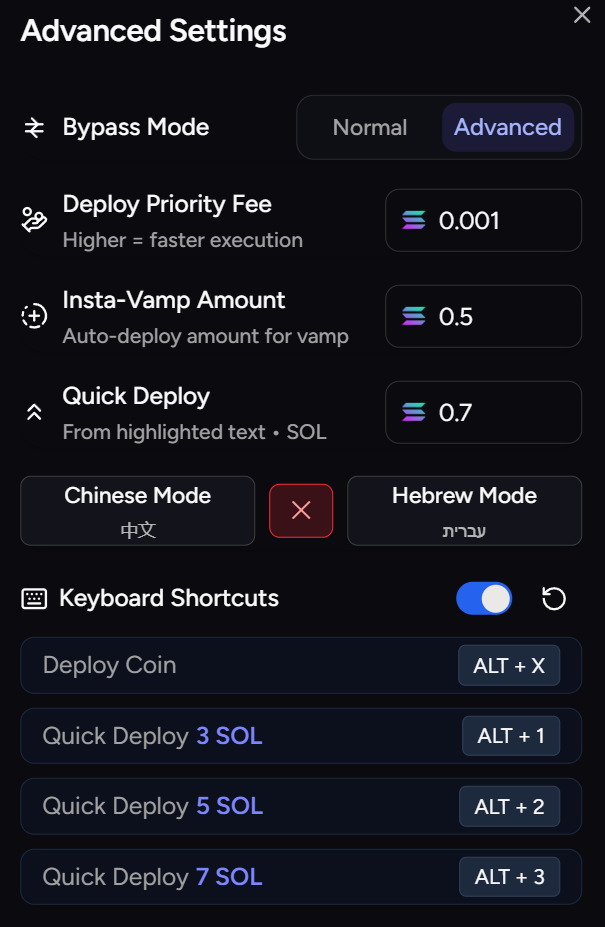Reset keyboard shortcuts to default
The image size is (605, 927).
point(553,599)
